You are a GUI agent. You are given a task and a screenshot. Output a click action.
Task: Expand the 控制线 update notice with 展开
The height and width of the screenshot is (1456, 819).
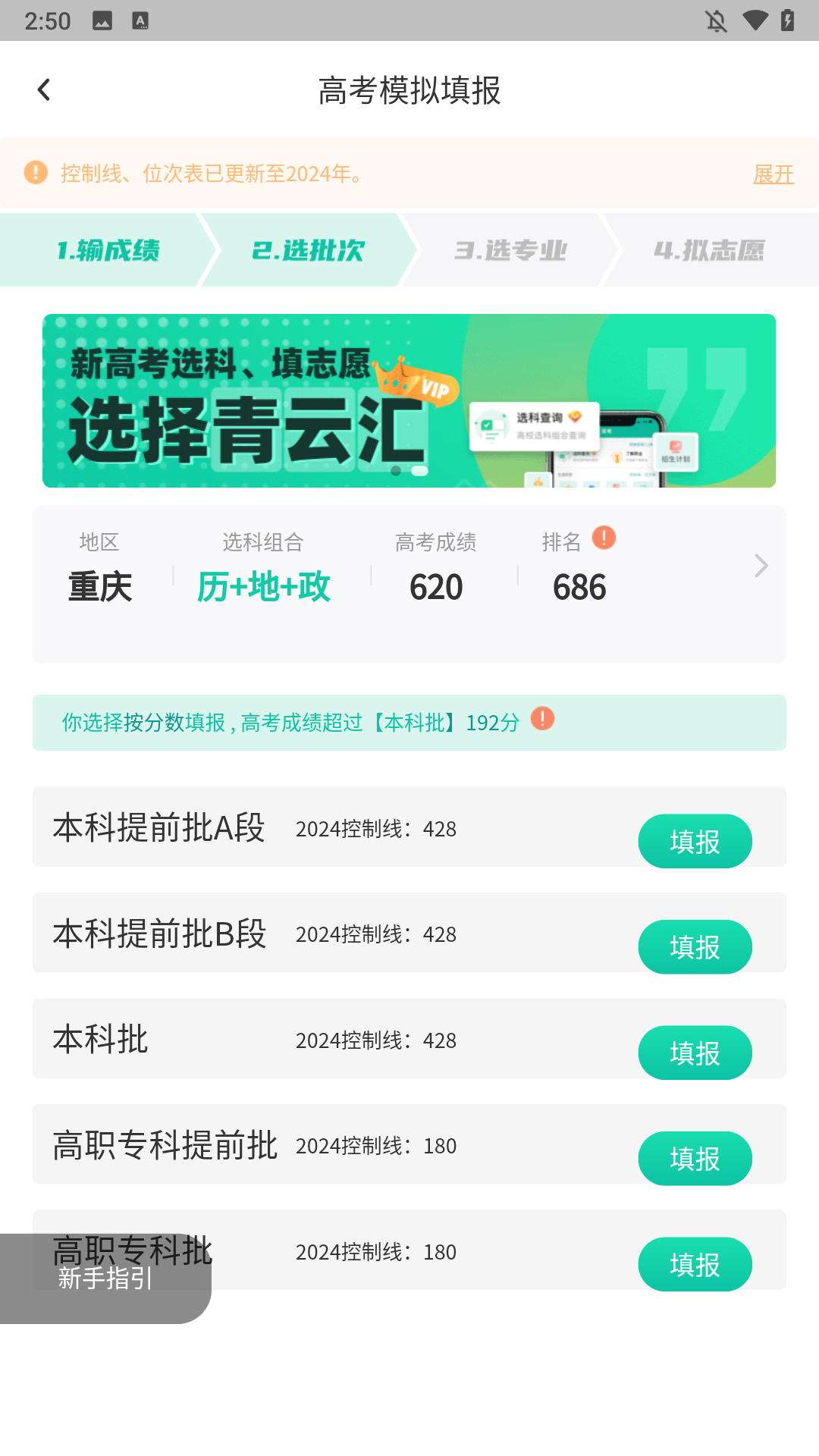[773, 174]
